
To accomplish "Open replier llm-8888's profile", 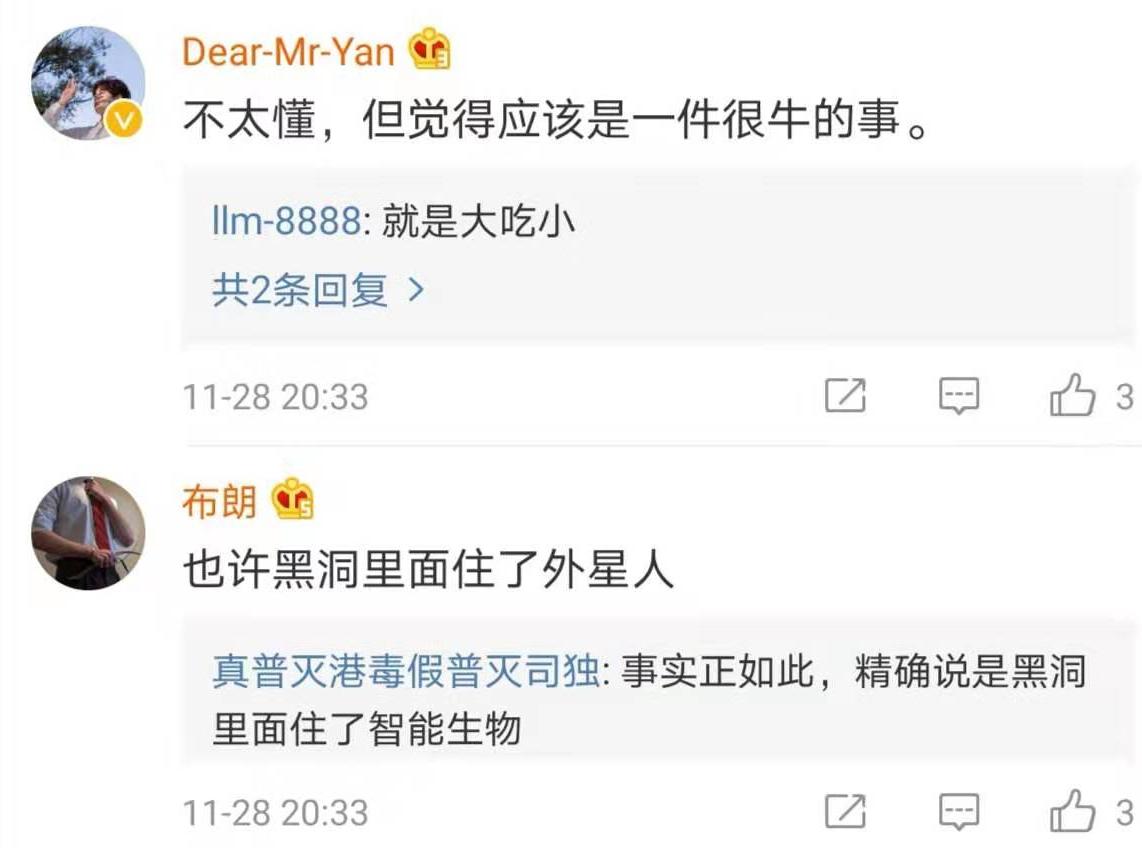I will (x=285, y=222).
